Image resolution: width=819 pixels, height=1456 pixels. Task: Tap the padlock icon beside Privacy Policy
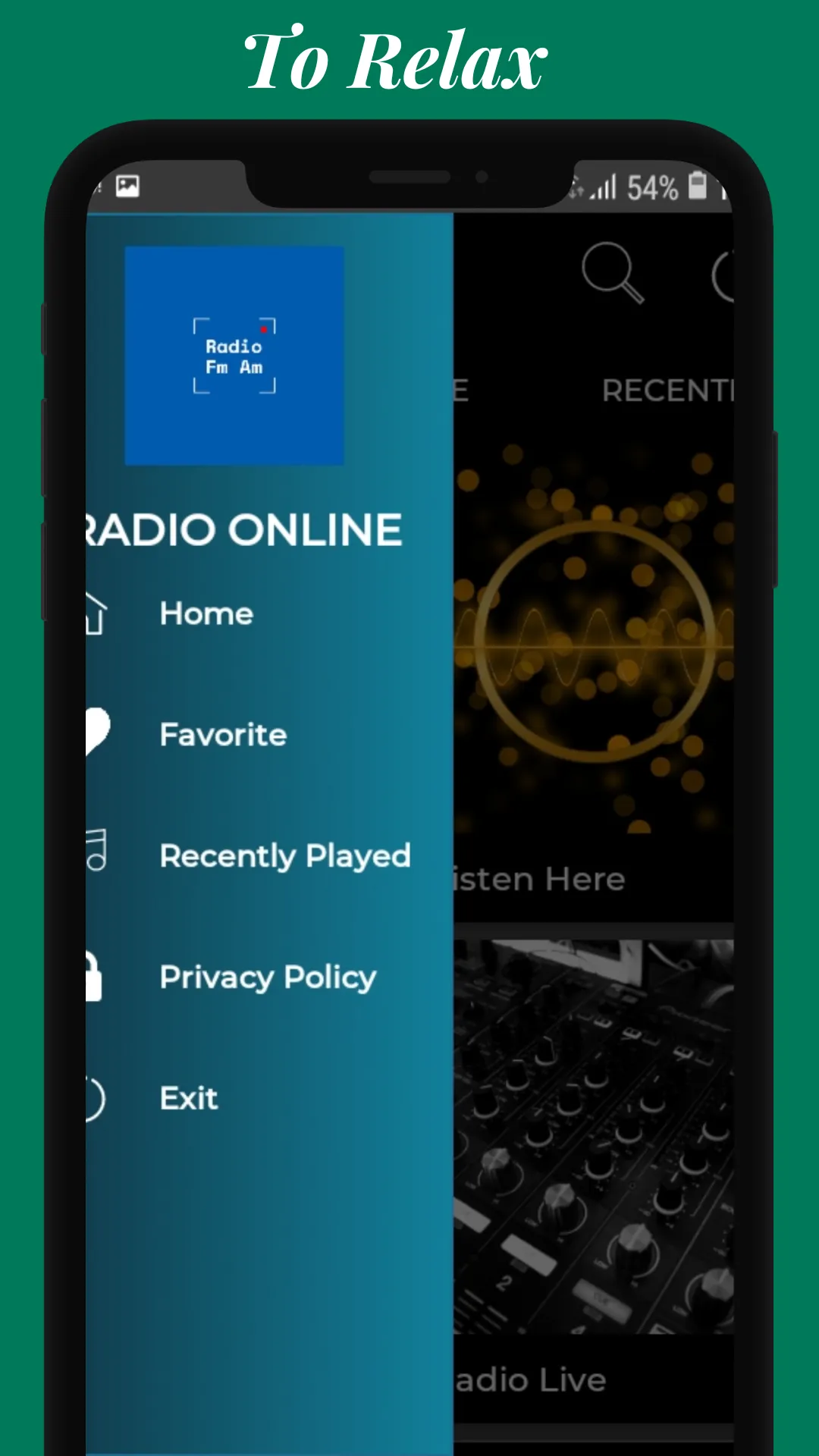point(97,977)
